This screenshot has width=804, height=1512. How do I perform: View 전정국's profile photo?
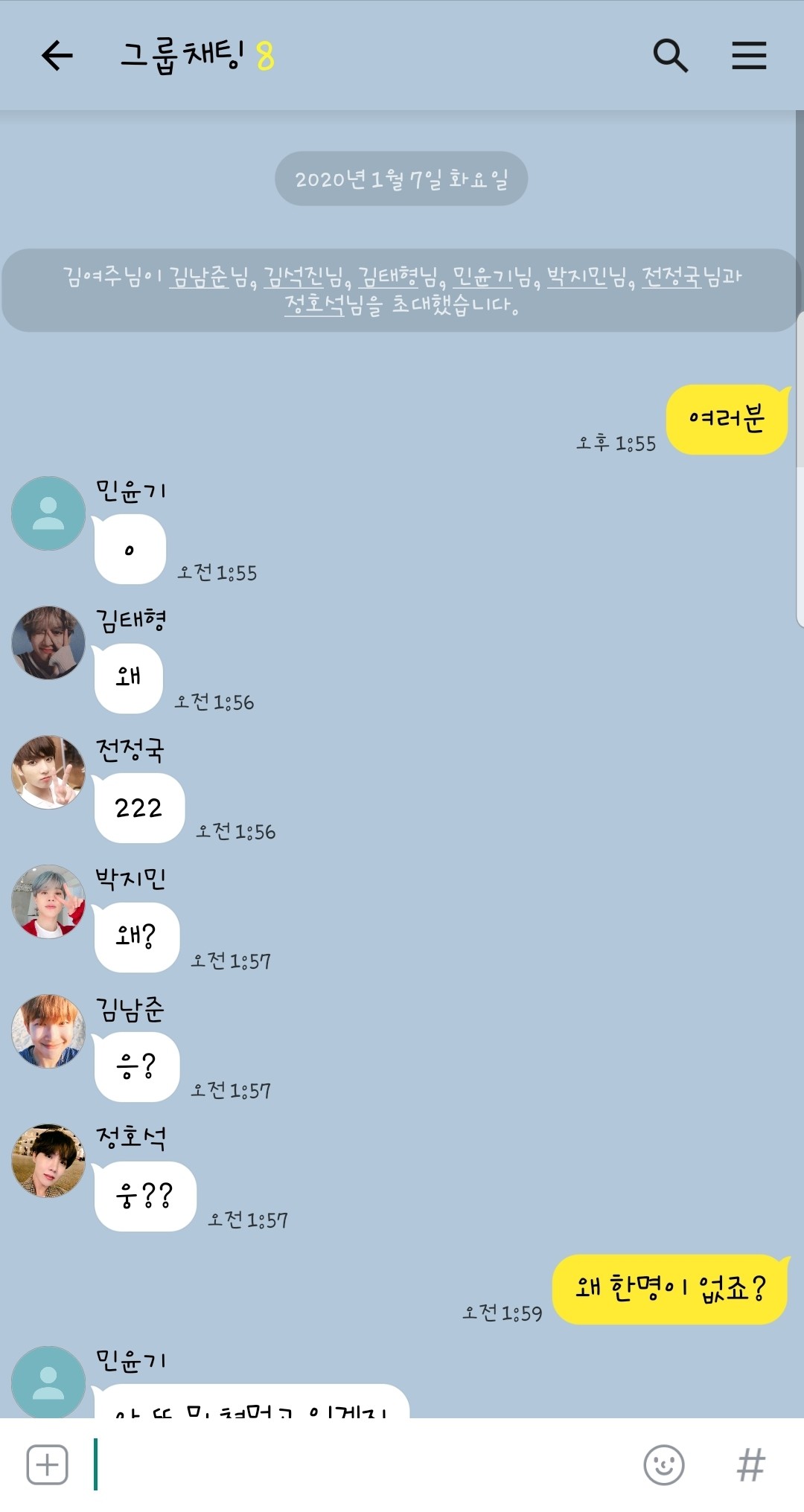[x=48, y=772]
